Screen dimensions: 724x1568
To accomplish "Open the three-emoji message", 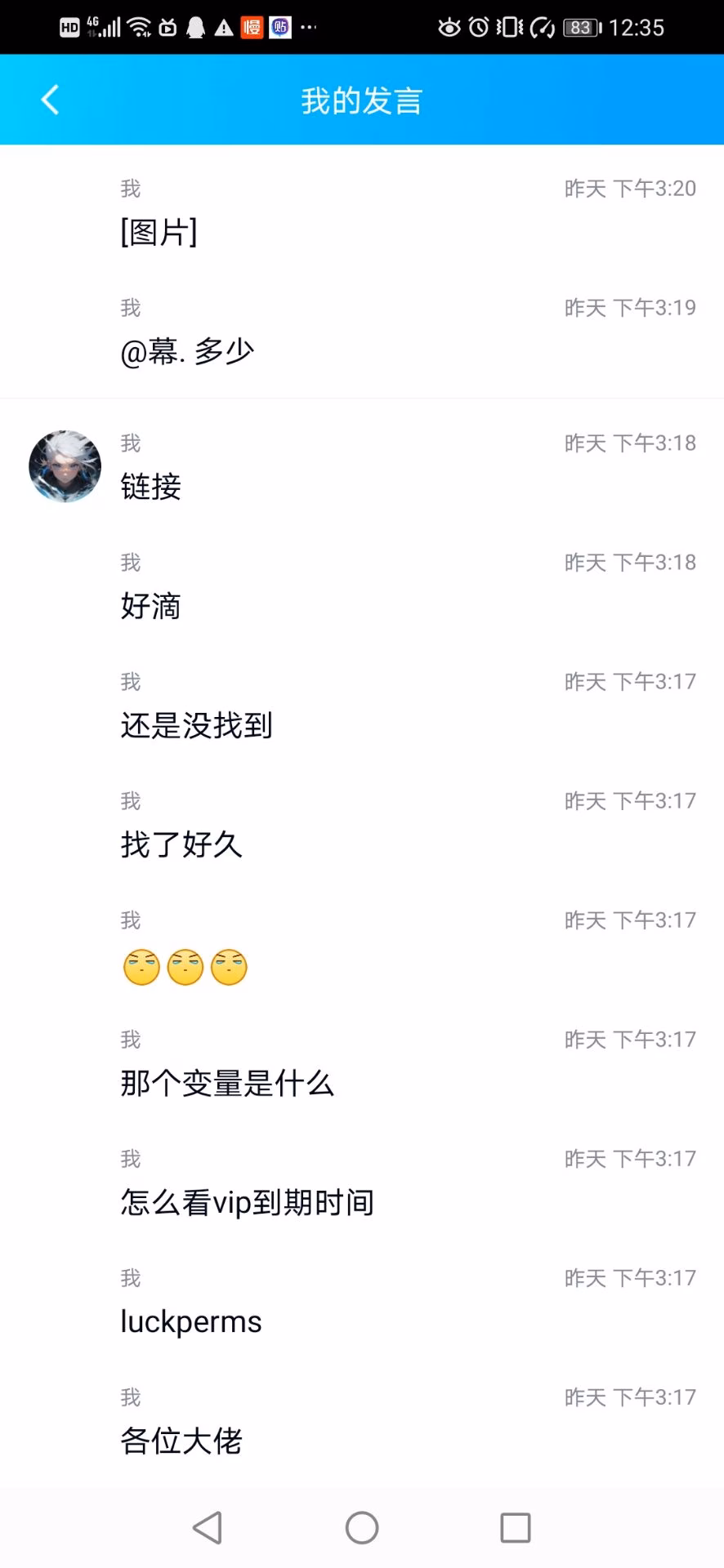I will 185,967.
